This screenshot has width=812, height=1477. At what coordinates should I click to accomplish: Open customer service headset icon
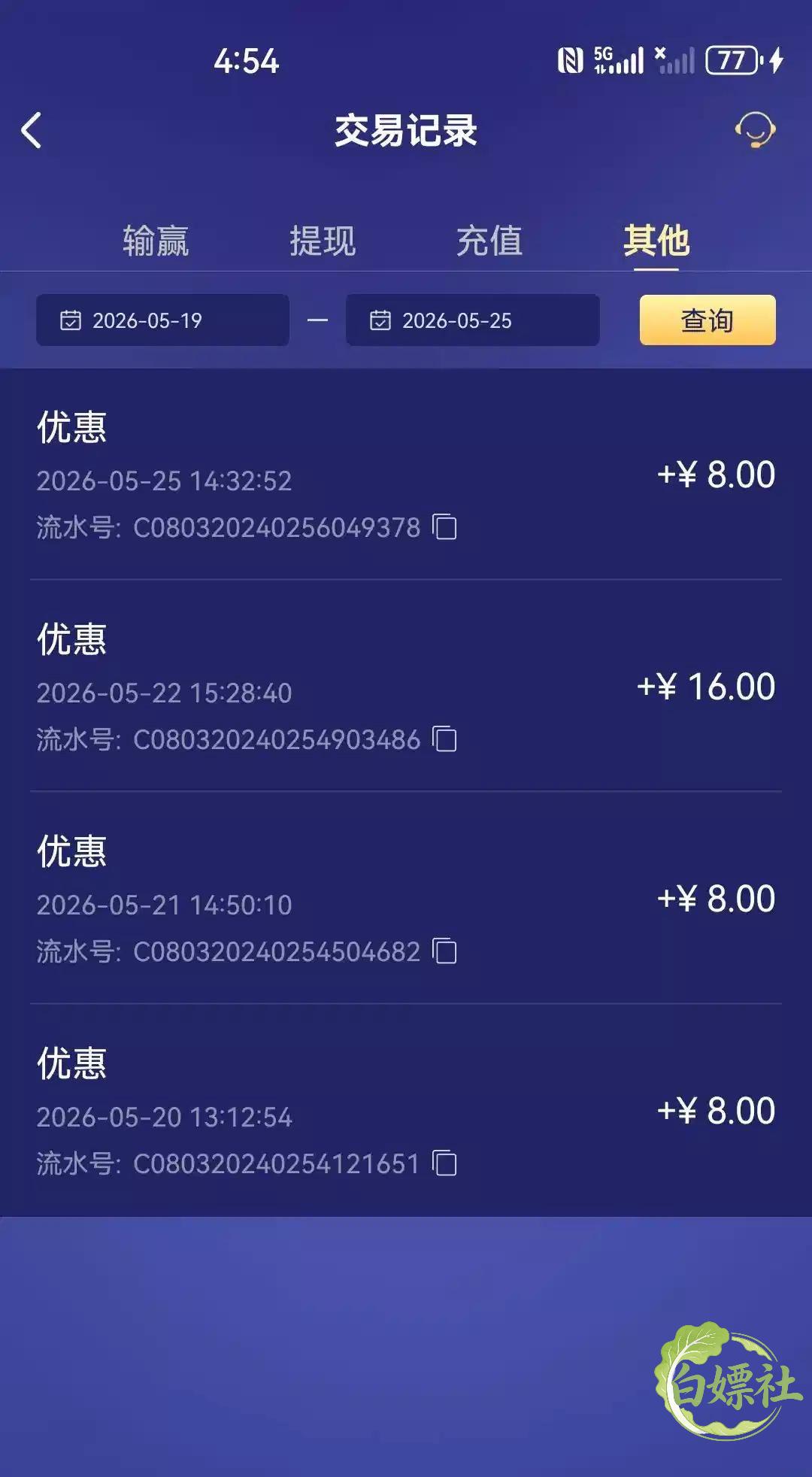(x=755, y=130)
